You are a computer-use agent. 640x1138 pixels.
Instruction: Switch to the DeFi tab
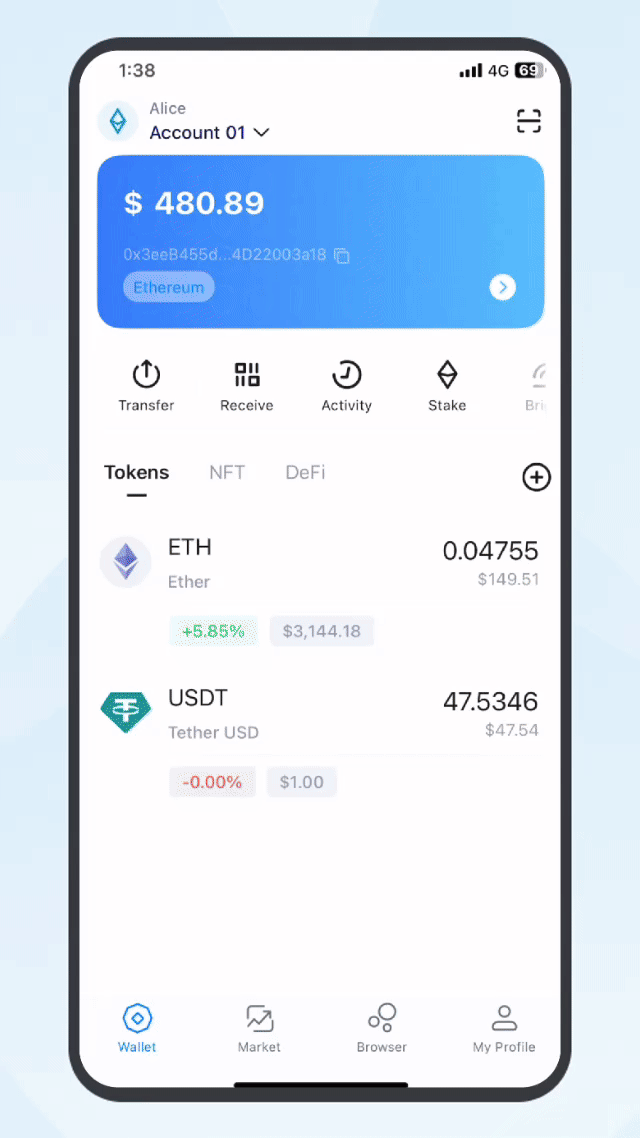coord(305,473)
